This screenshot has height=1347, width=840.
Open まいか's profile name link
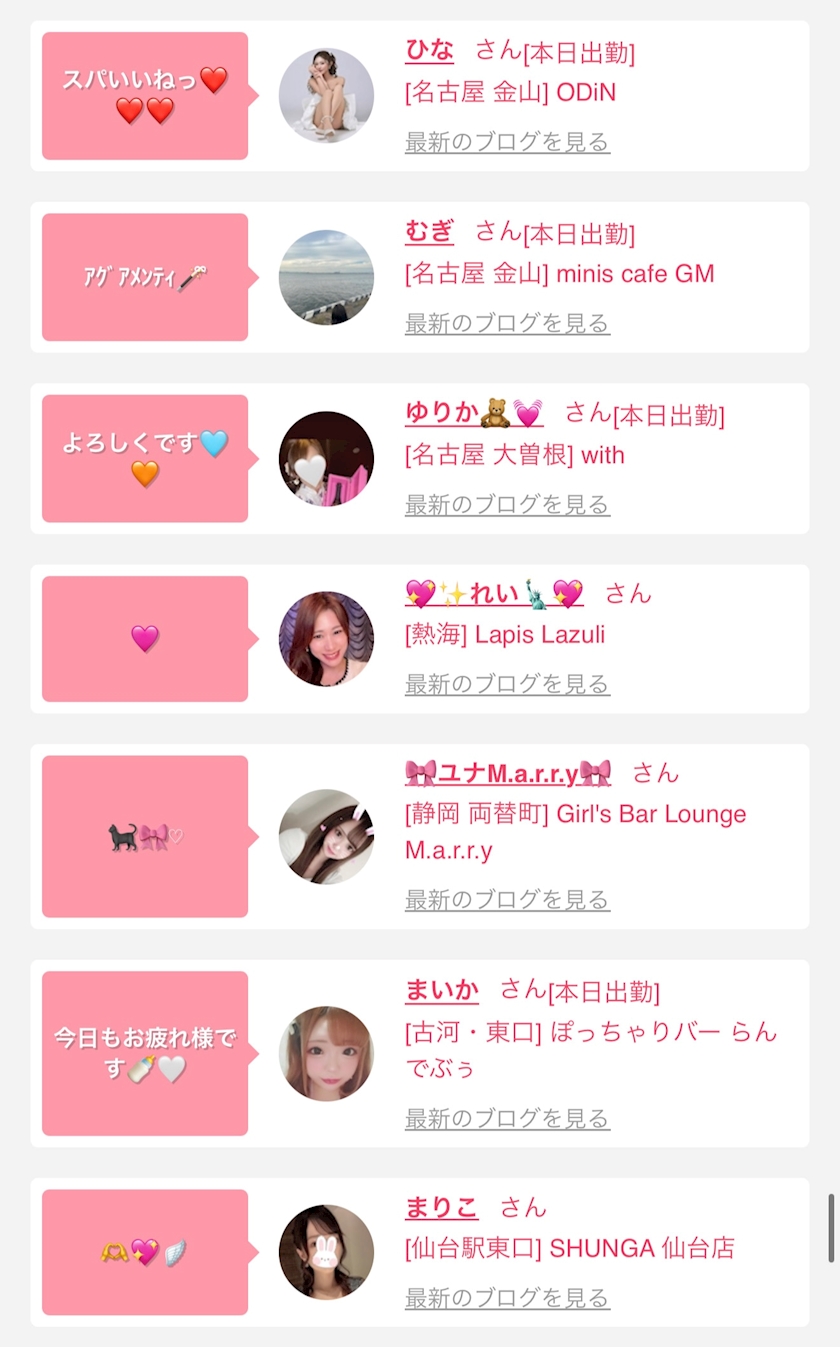(442, 990)
